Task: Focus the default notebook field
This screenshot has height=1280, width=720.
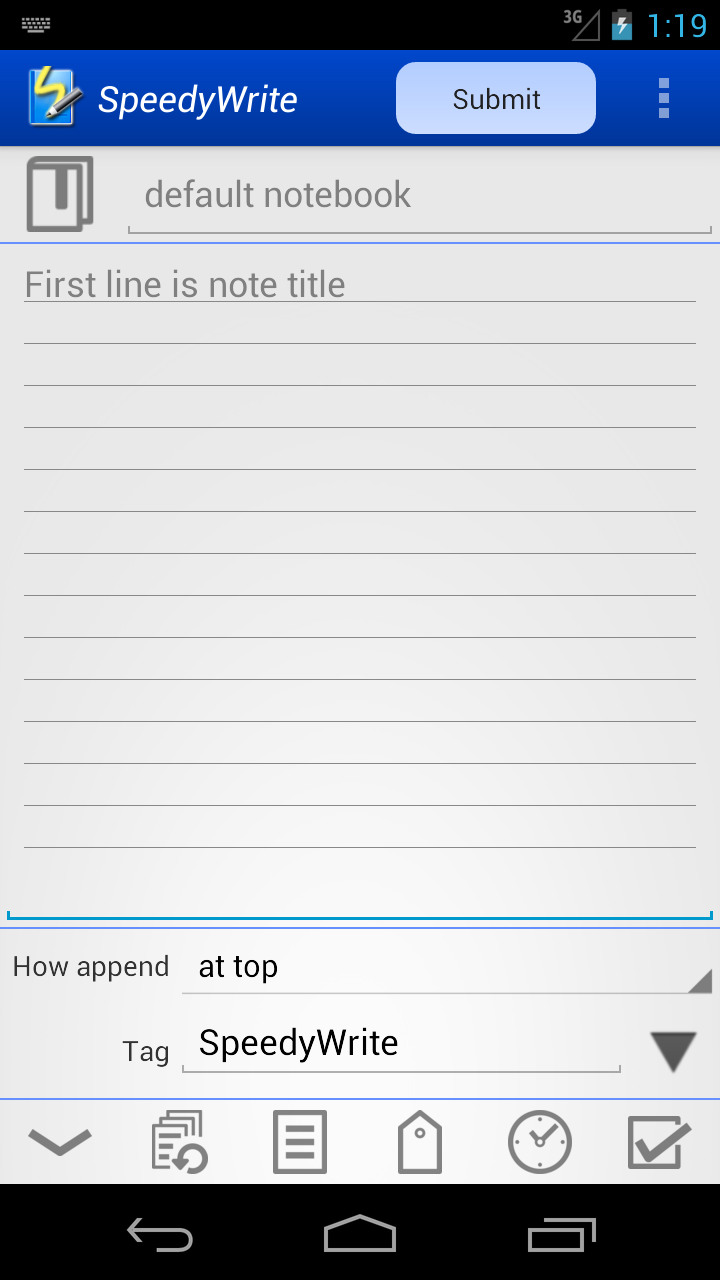Action: pos(420,195)
